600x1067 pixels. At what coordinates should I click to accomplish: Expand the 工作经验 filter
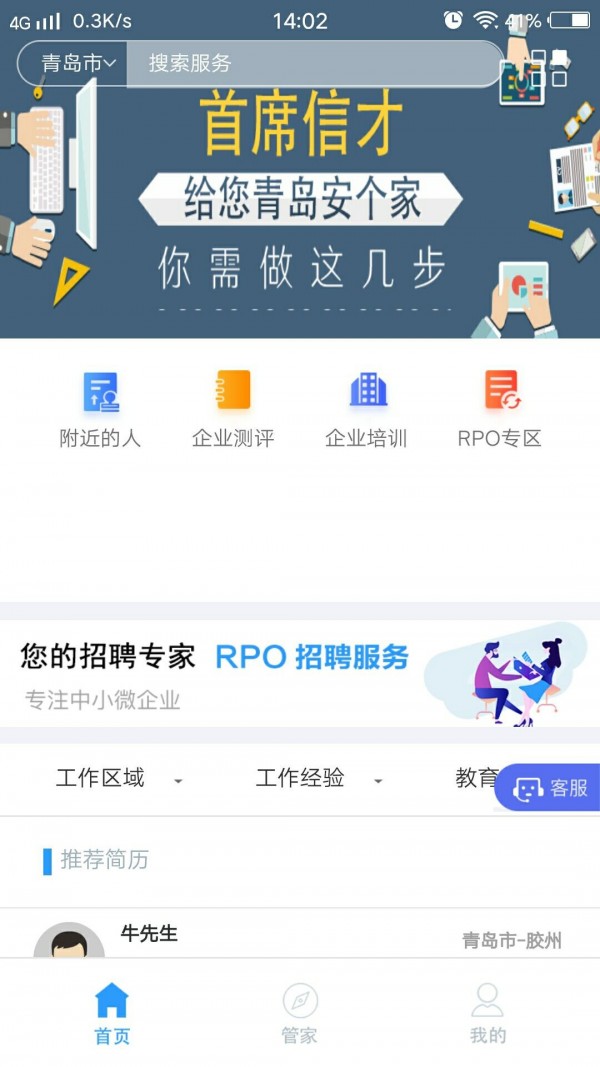(x=319, y=778)
